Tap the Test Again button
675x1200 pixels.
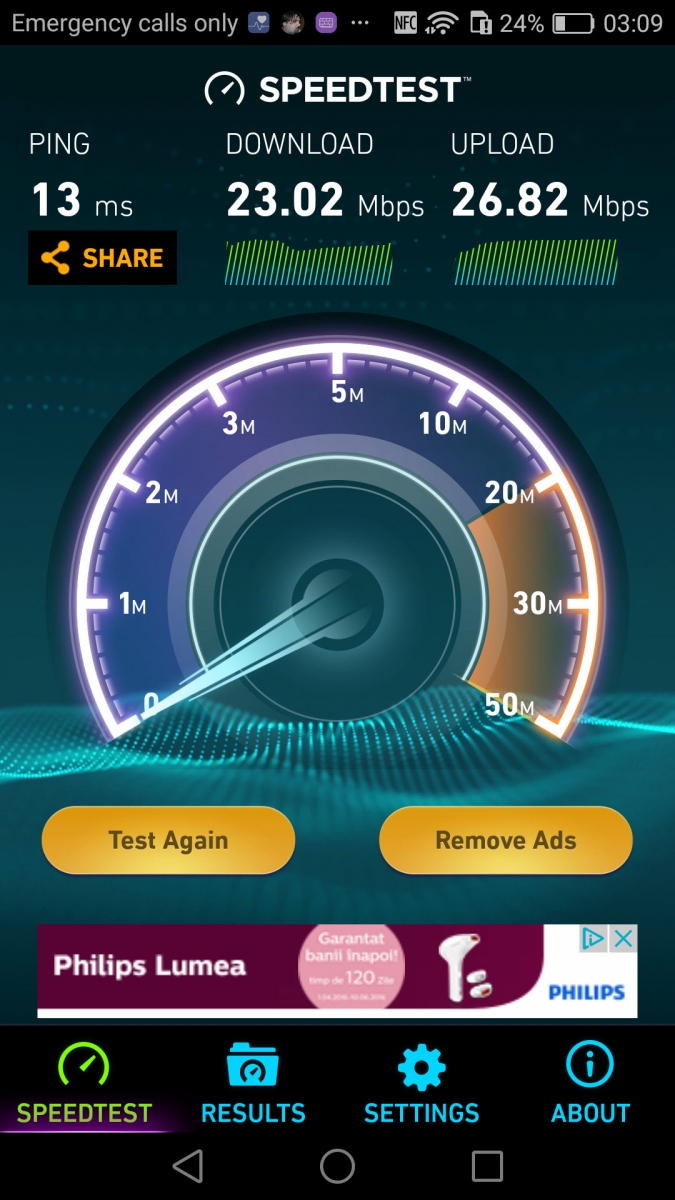coord(168,840)
